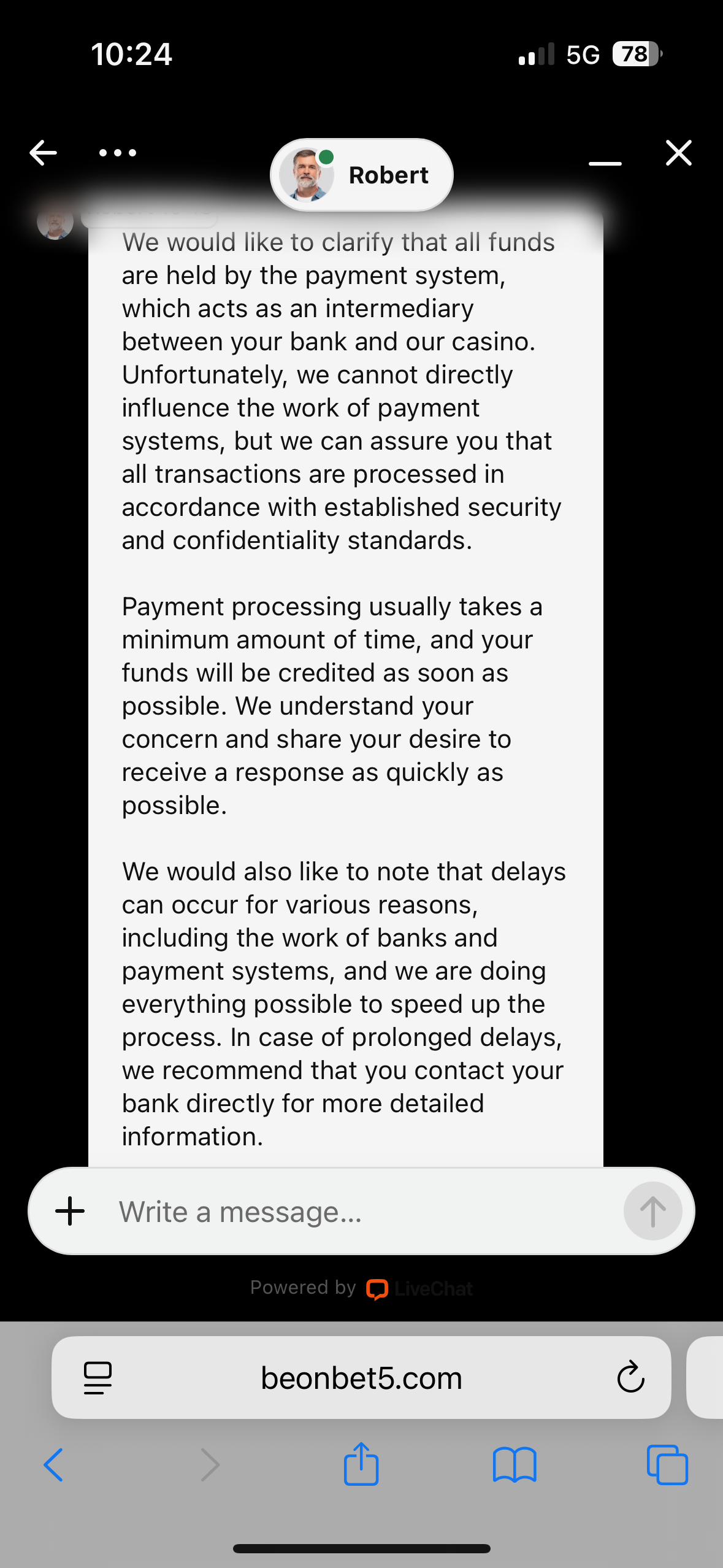Go back from the chat with Robert
Viewport: 723px width, 1568px height.
coord(43,153)
